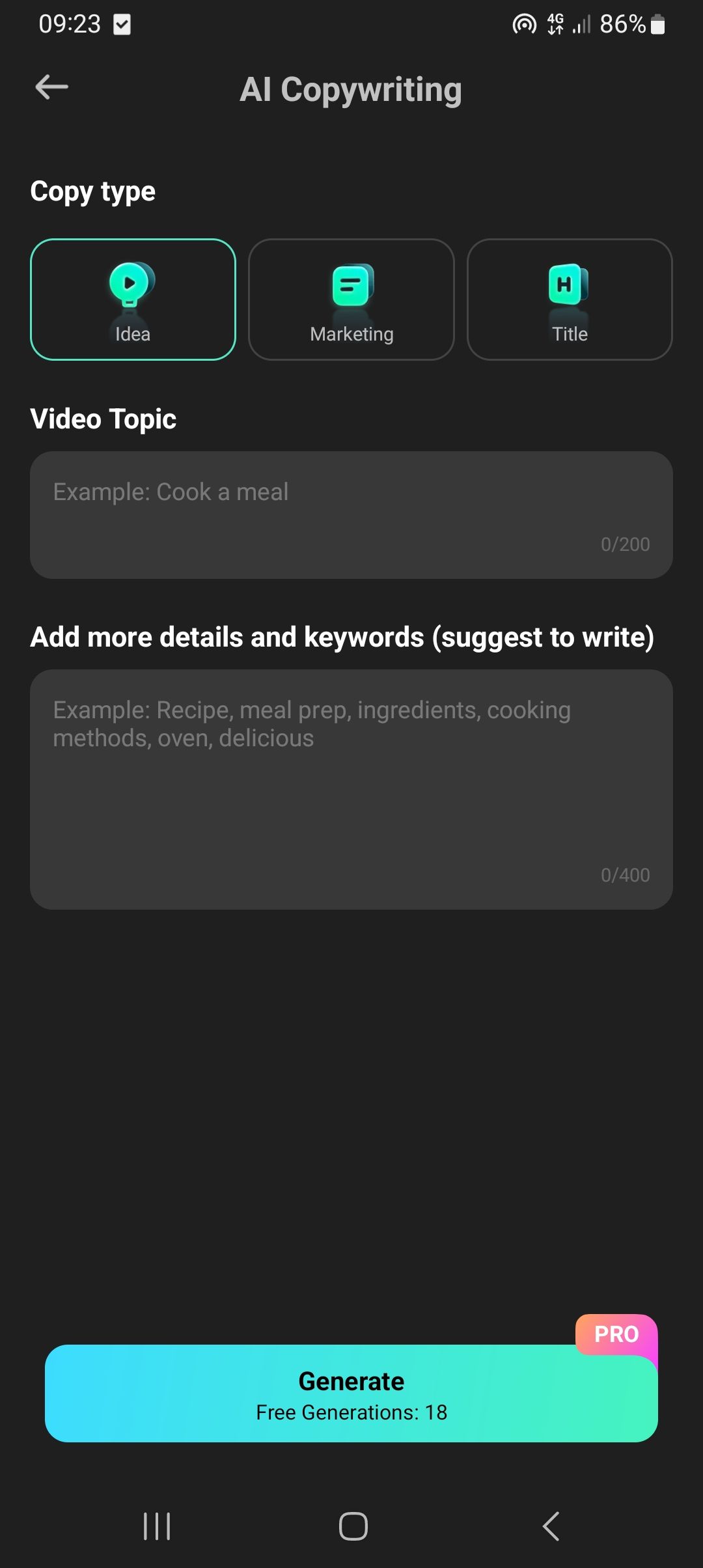Tap the Video Topic input field
The image size is (703, 1568).
351,514
